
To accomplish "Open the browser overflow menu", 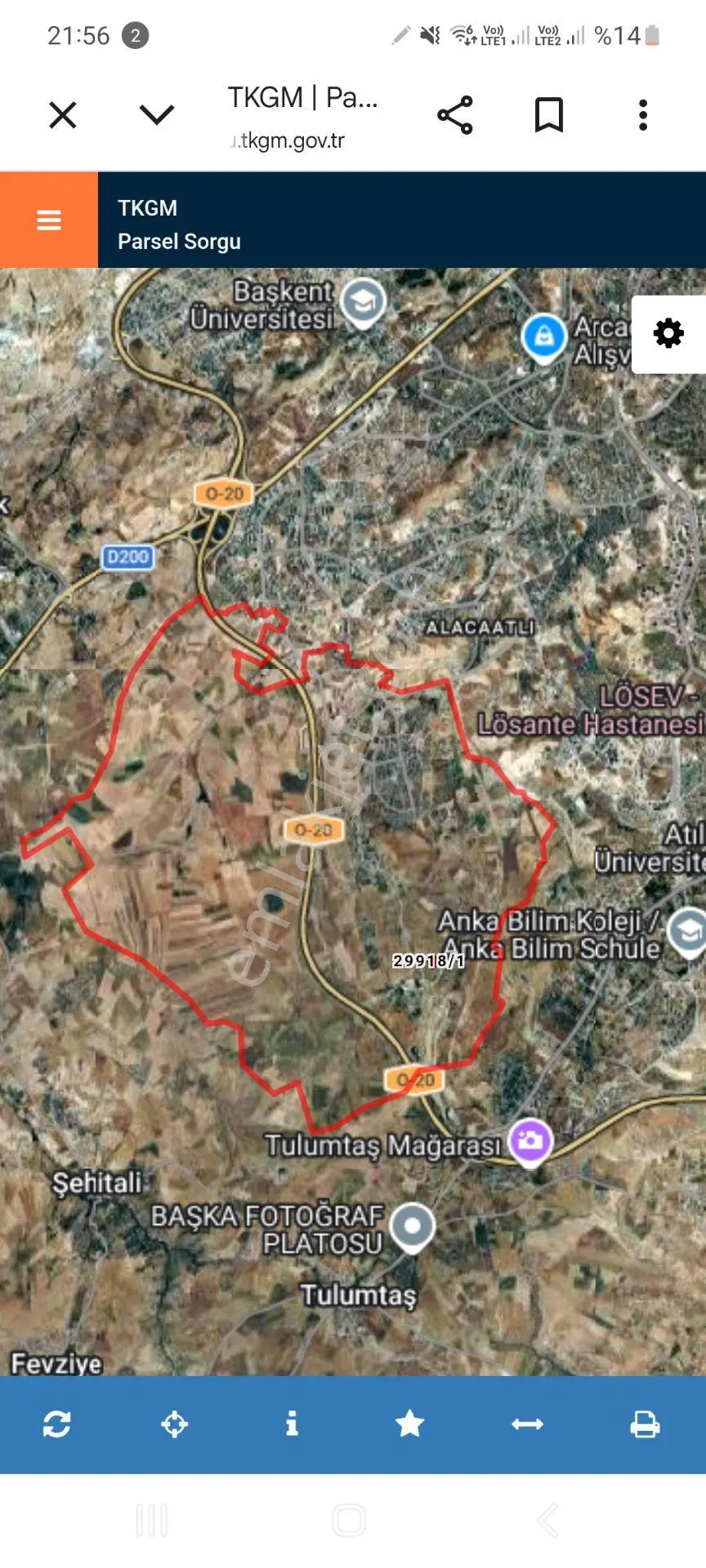I will (643, 115).
